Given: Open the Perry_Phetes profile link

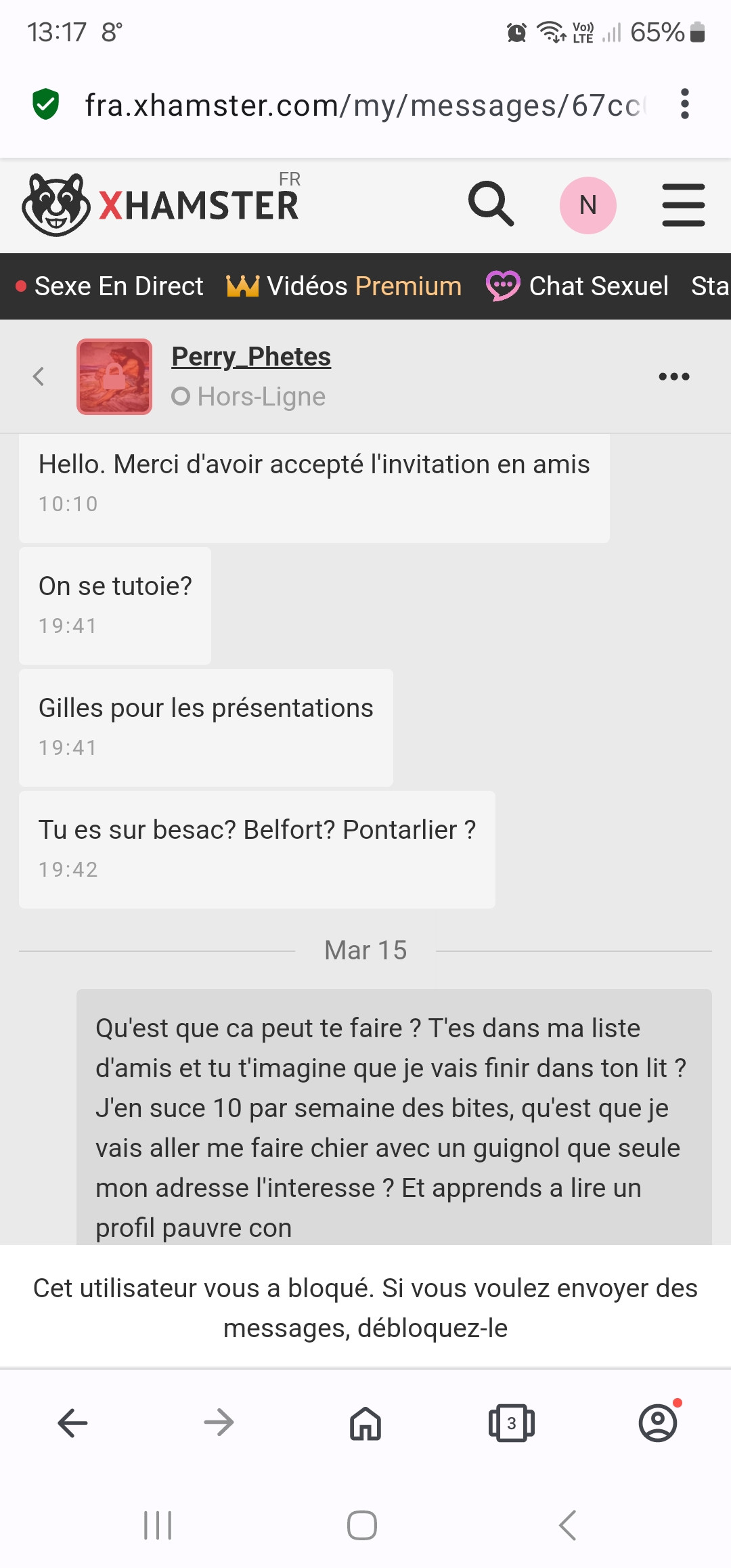Looking at the screenshot, I should pyautogui.click(x=251, y=357).
